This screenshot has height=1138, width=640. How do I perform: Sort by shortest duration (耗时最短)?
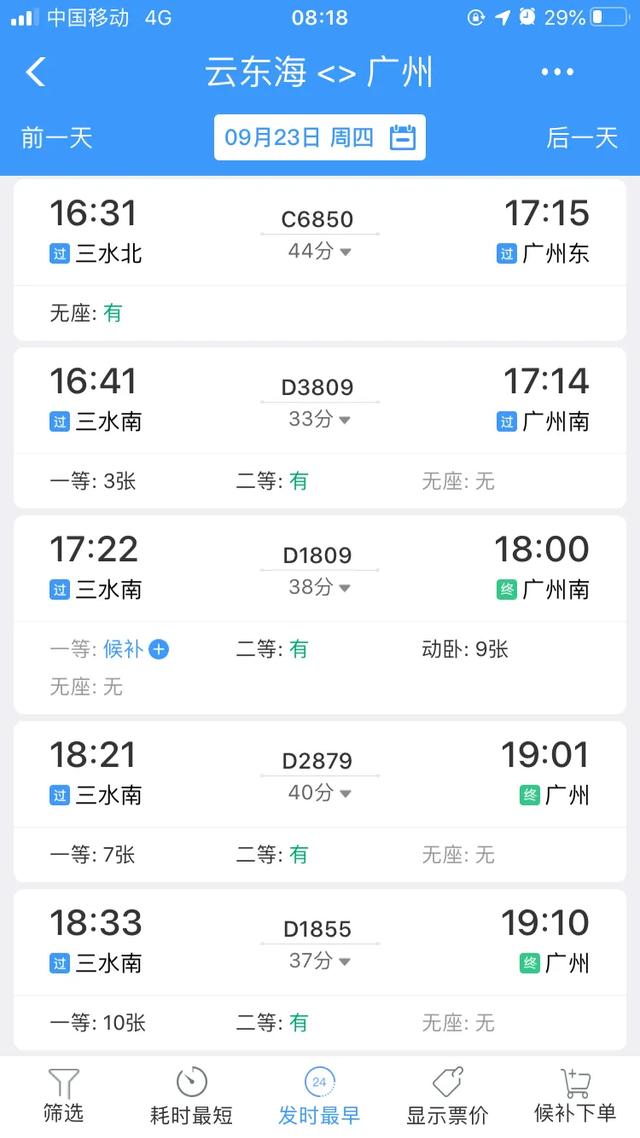192,1097
